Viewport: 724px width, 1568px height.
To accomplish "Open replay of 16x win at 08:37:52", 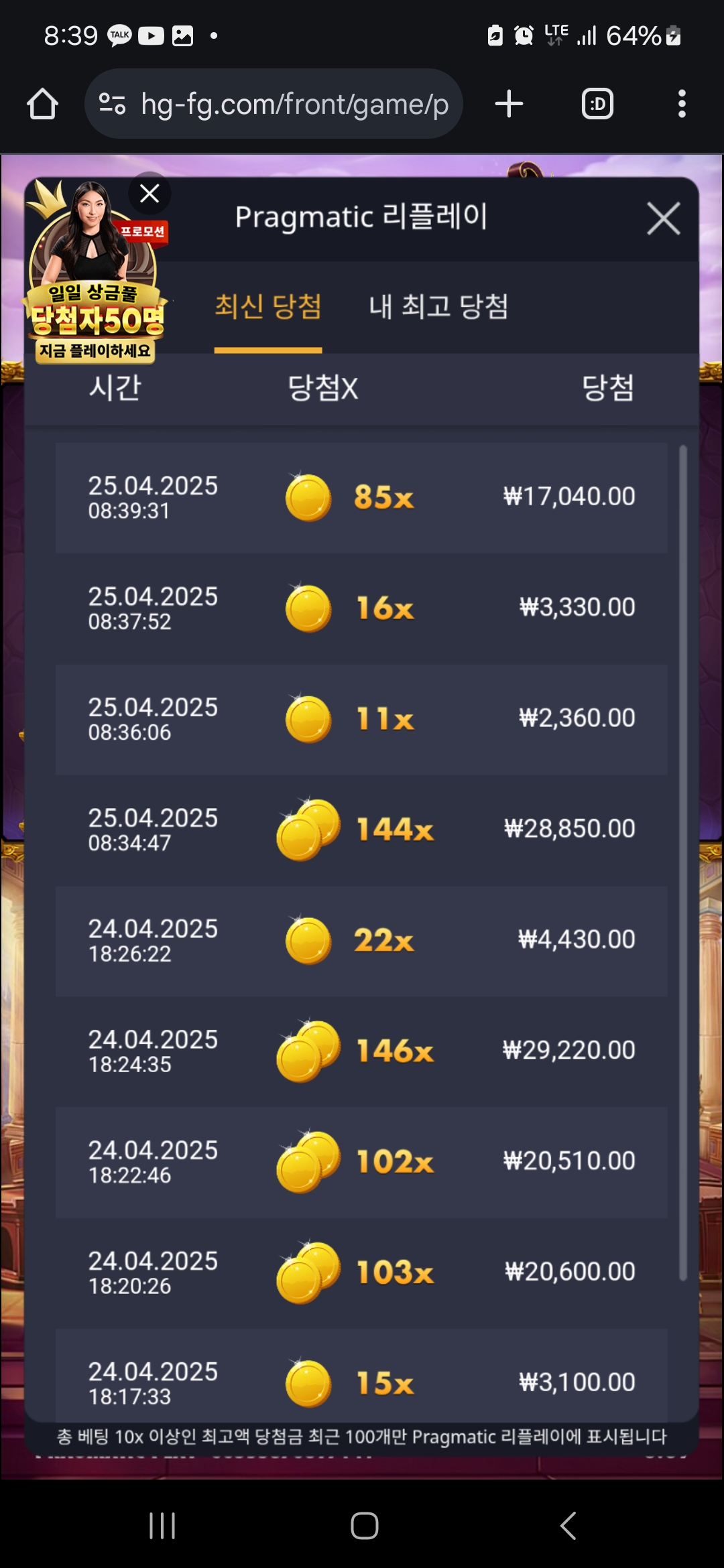I will tap(361, 608).
